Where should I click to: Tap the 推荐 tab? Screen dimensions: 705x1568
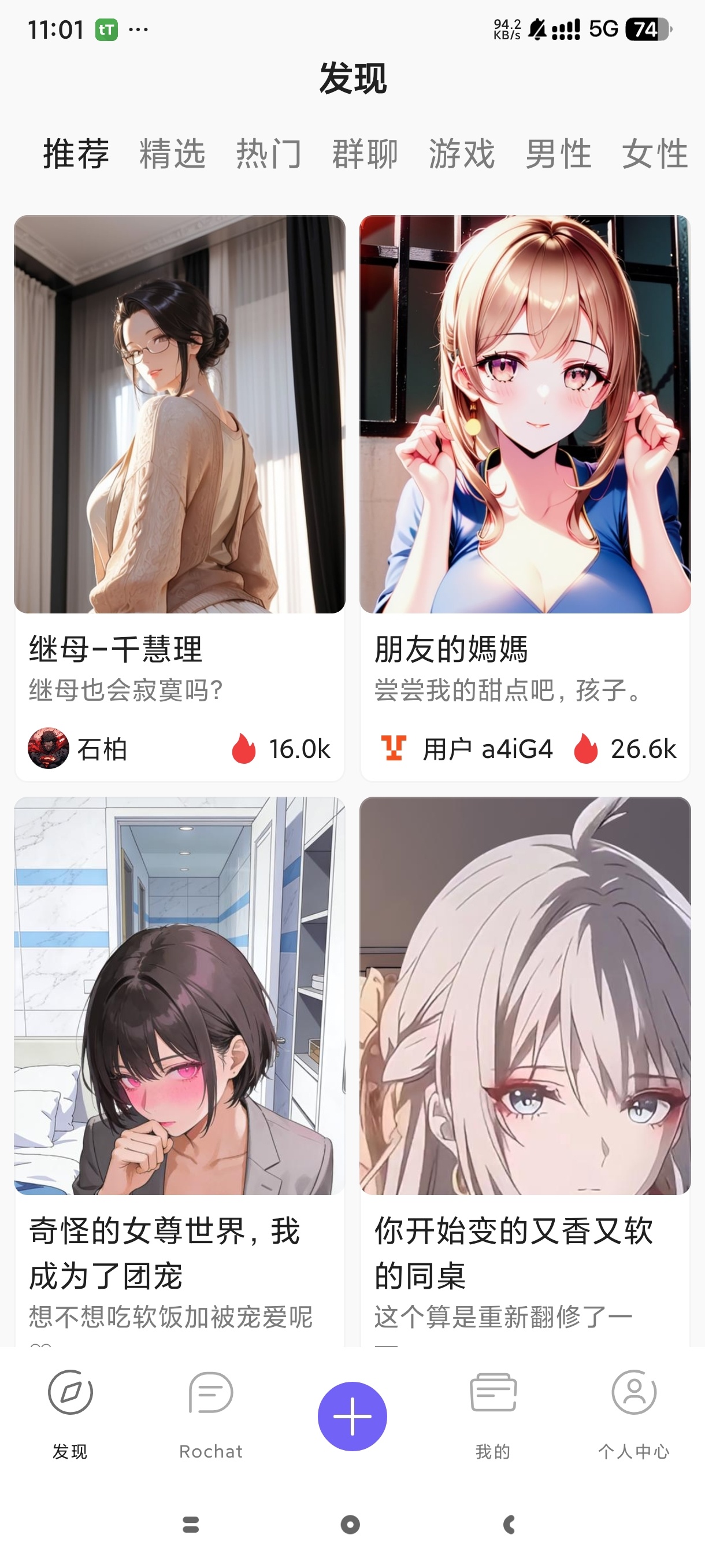76,153
